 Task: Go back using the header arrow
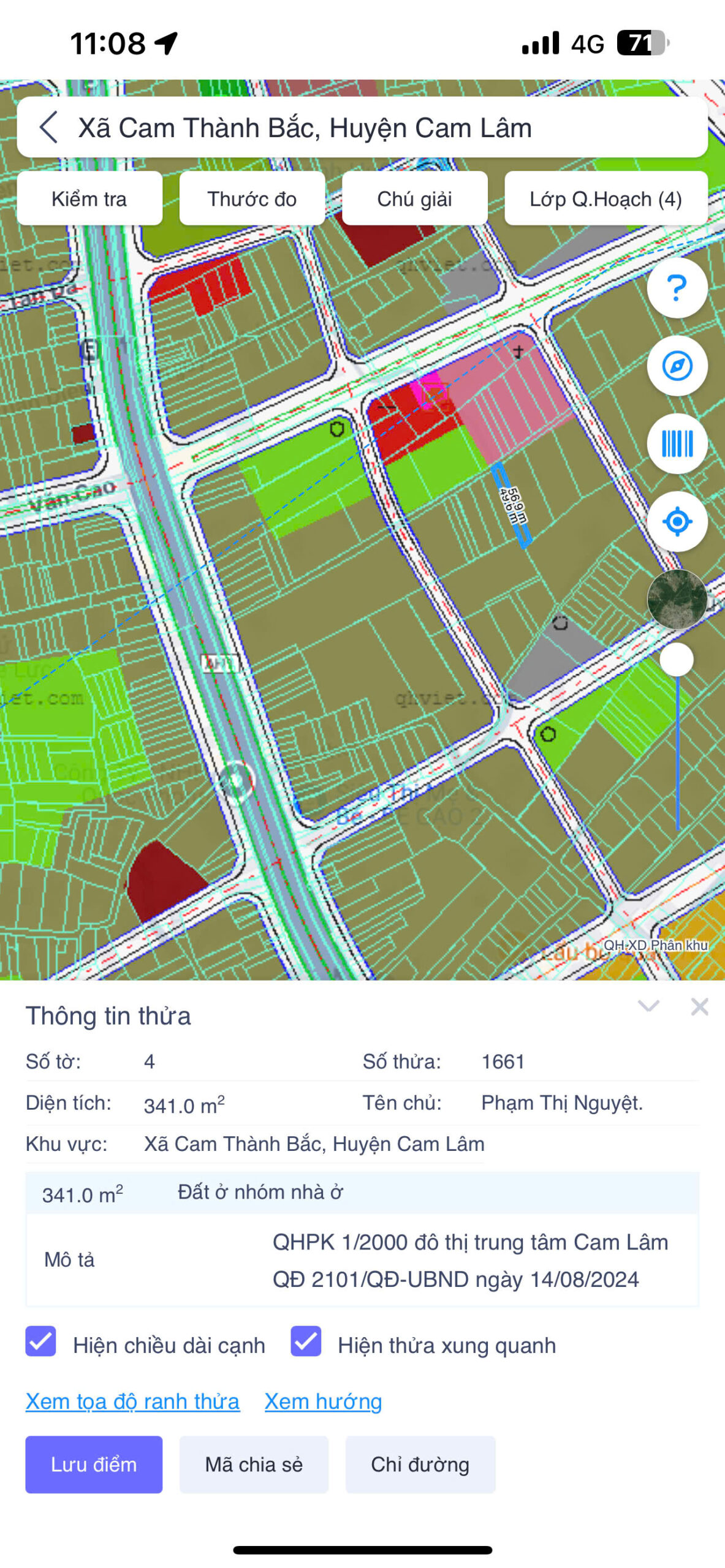click(x=49, y=127)
